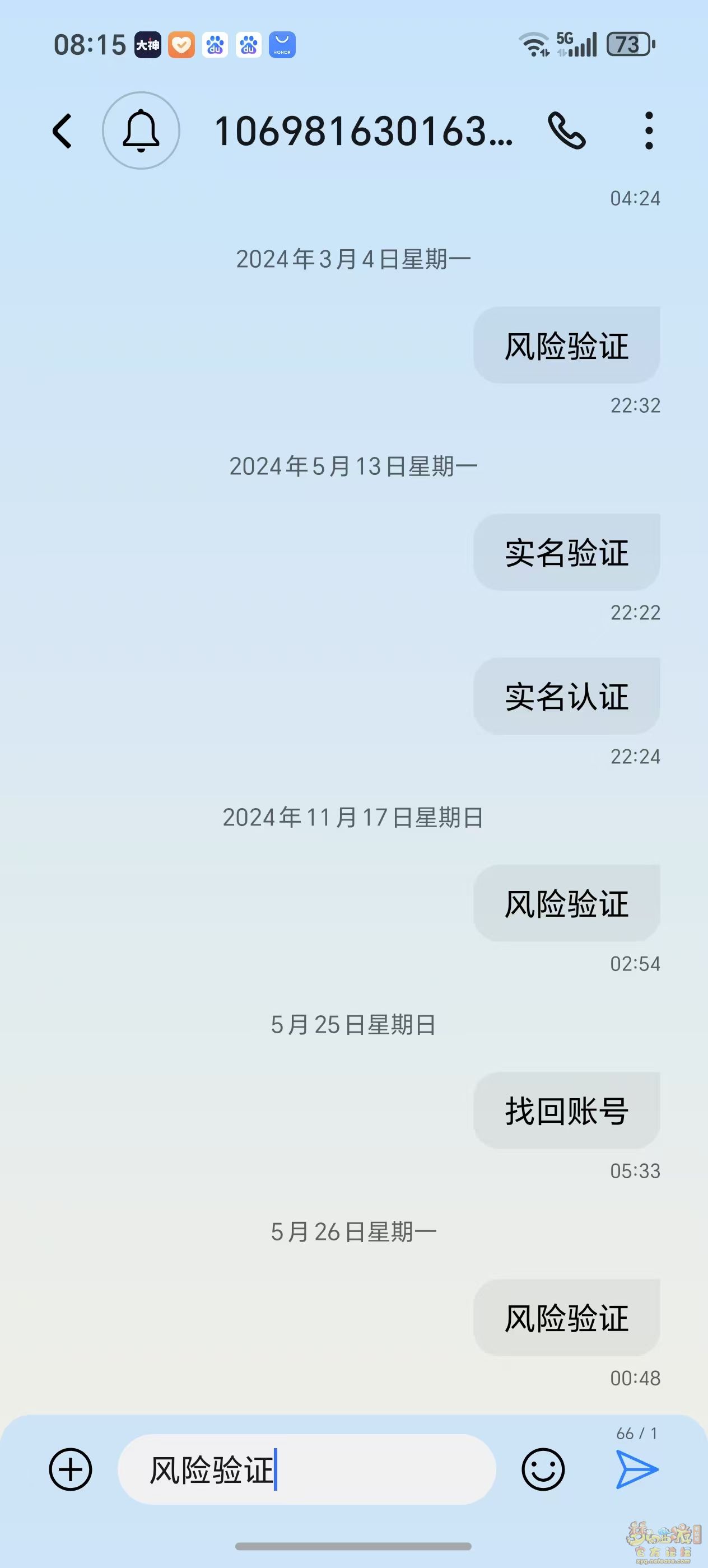708x1568 pixels.
Task: Open the three-dot overflow menu
Action: pyautogui.click(x=649, y=130)
